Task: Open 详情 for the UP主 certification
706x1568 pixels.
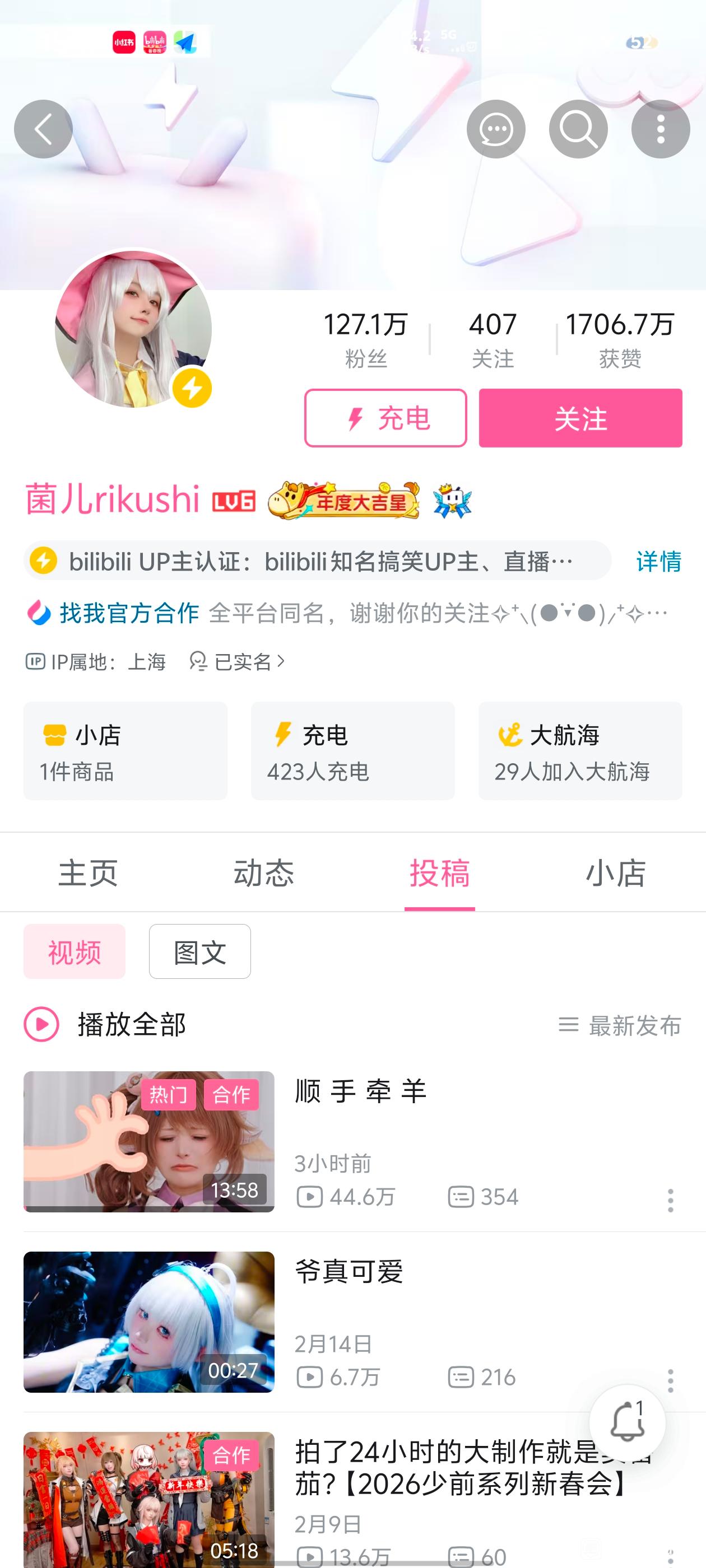Action: (658, 561)
